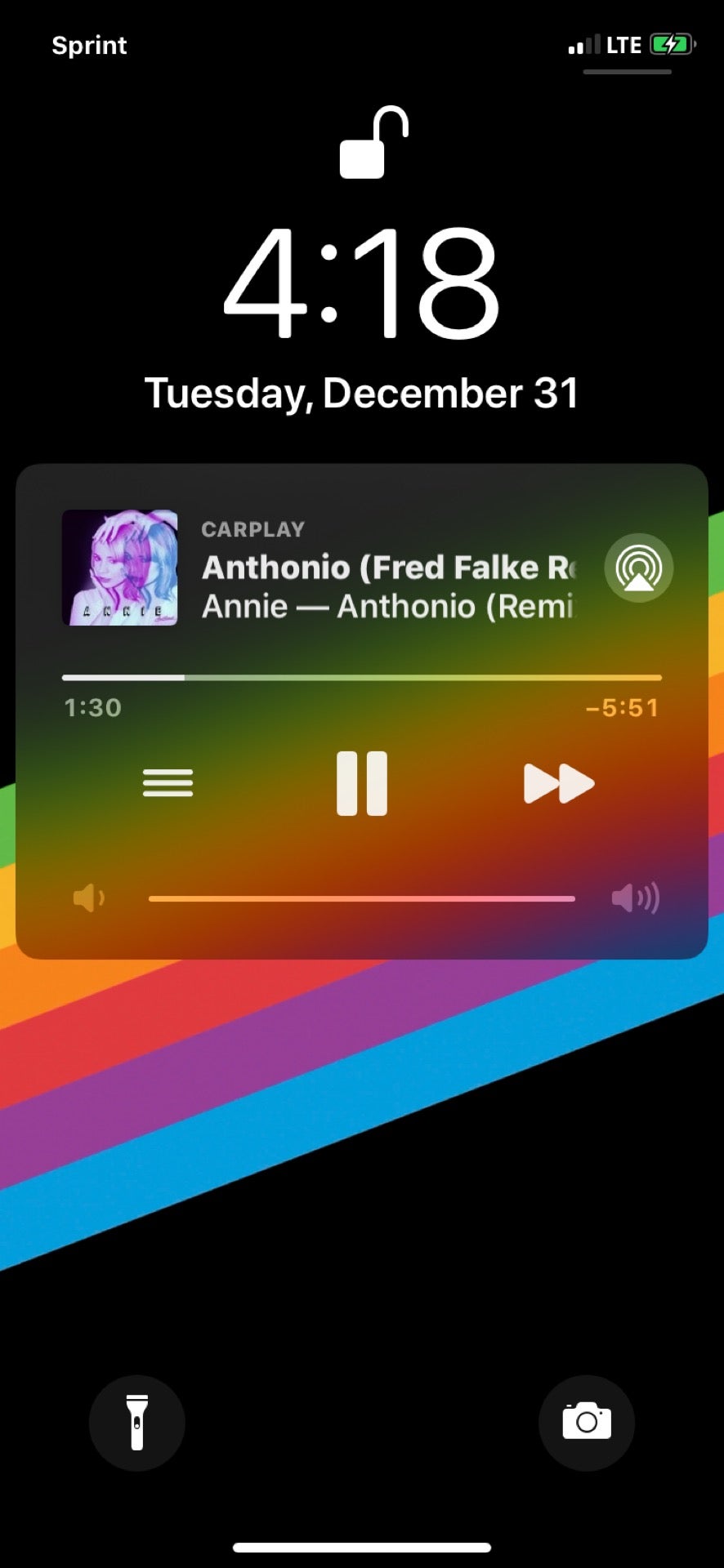Image resolution: width=724 pixels, height=1568 pixels.
Task: Open the Annie album artwork
Action: [120, 568]
